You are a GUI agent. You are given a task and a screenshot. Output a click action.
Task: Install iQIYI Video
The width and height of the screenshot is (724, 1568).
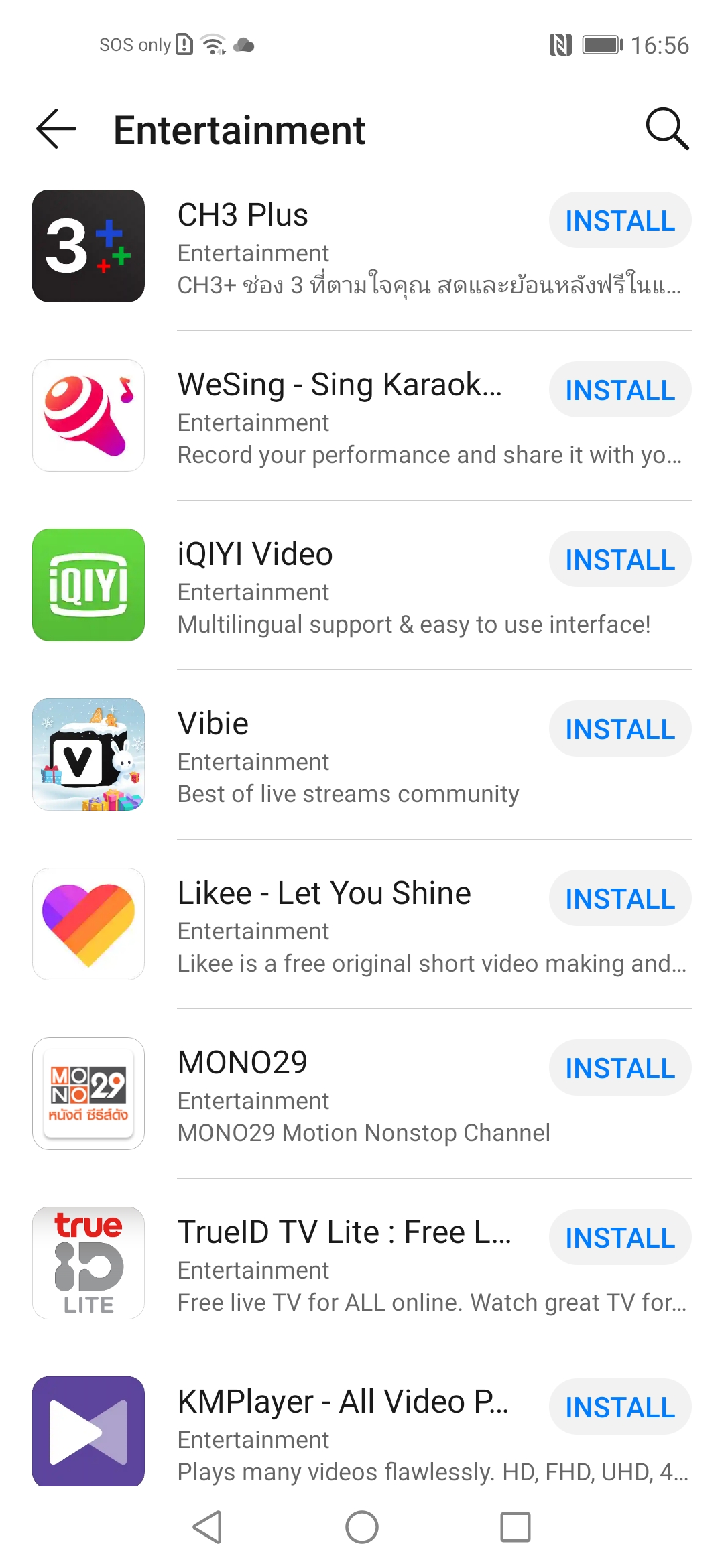(619, 560)
